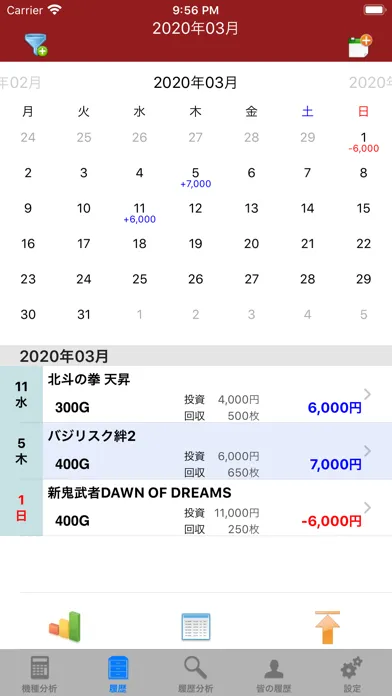Open the filter add funnel icon
Screen dimensions: 392x696
(x=36, y=44)
